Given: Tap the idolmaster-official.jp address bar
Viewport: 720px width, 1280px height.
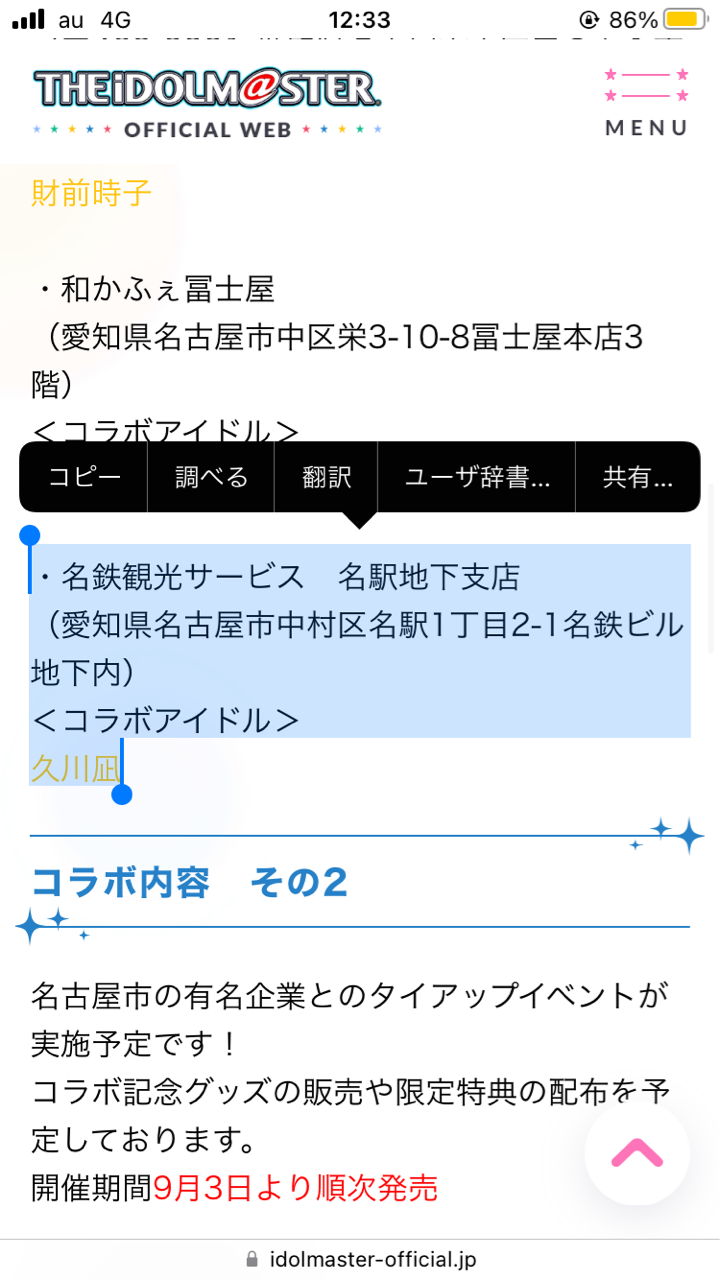Looking at the screenshot, I should point(360,1259).
